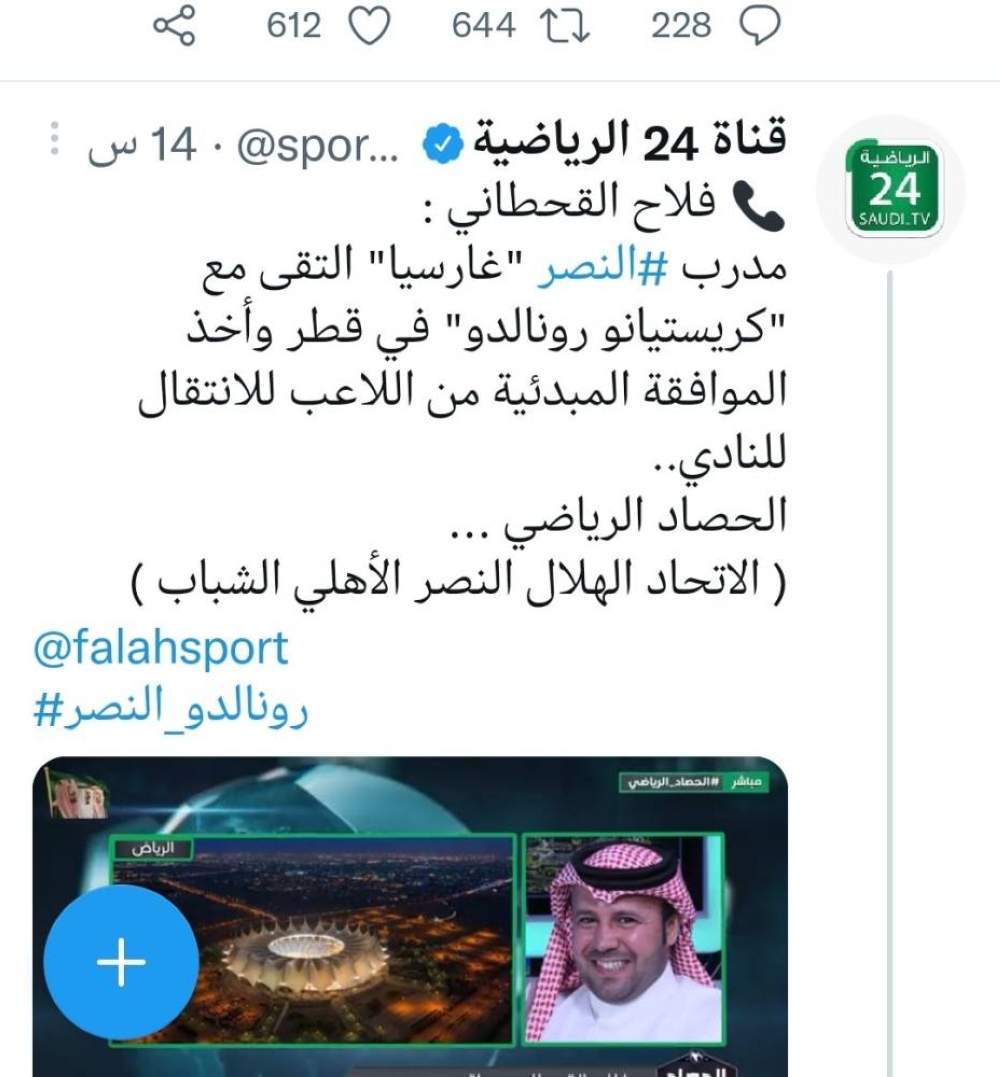Reply to the tweet with 228 comments
The image size is (1000, 1077).
point(760,26)
